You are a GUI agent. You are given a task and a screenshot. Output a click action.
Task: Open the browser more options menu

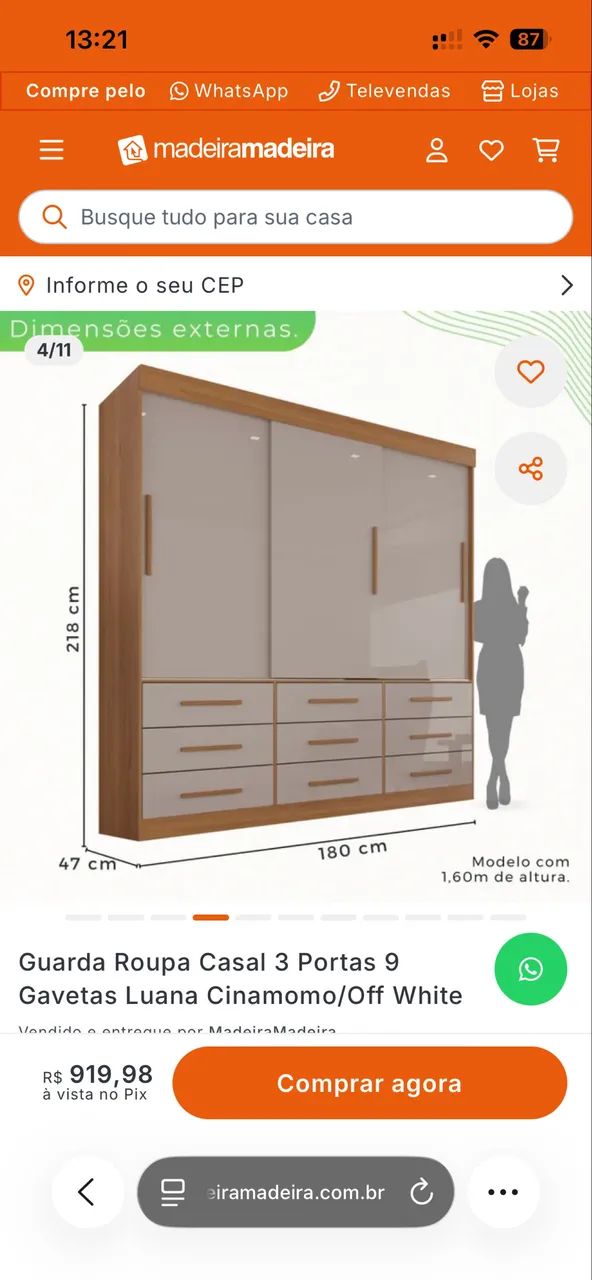tap(503, 1192)
